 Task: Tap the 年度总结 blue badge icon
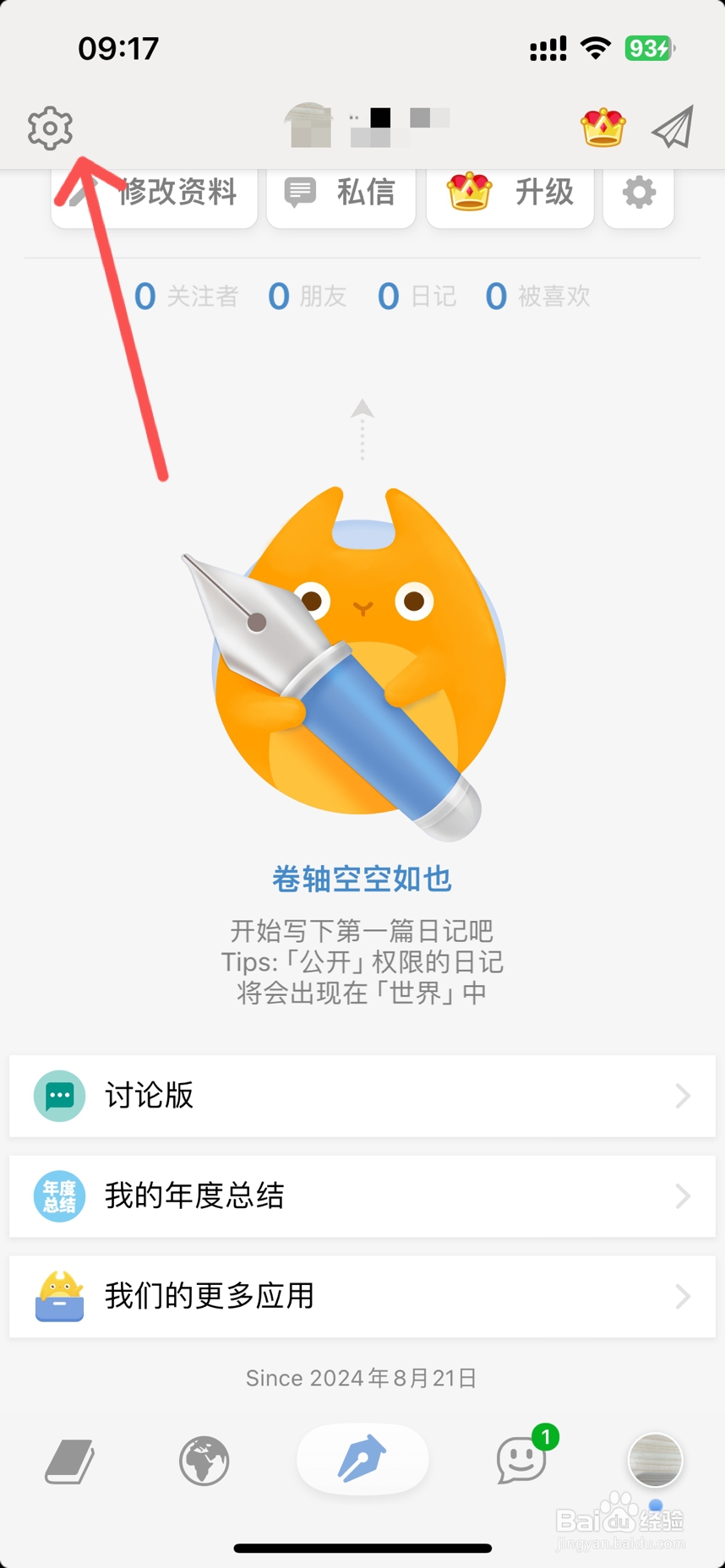(58, 1196)
